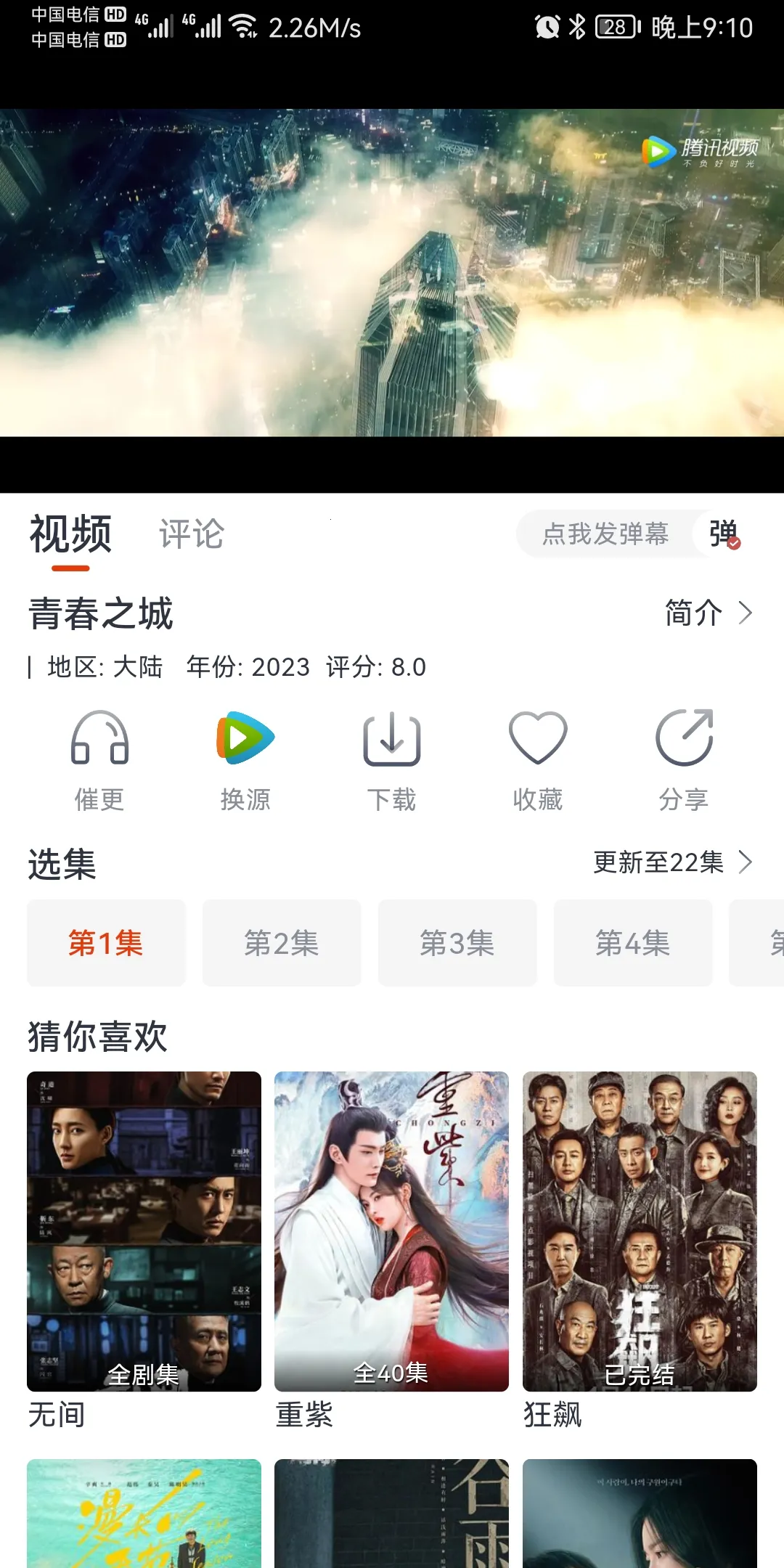Image resolution: width=784 pixels, height=1568 pixels.
Task: Toggle the 弹 danmaku switch
Action: pos(724,534)
